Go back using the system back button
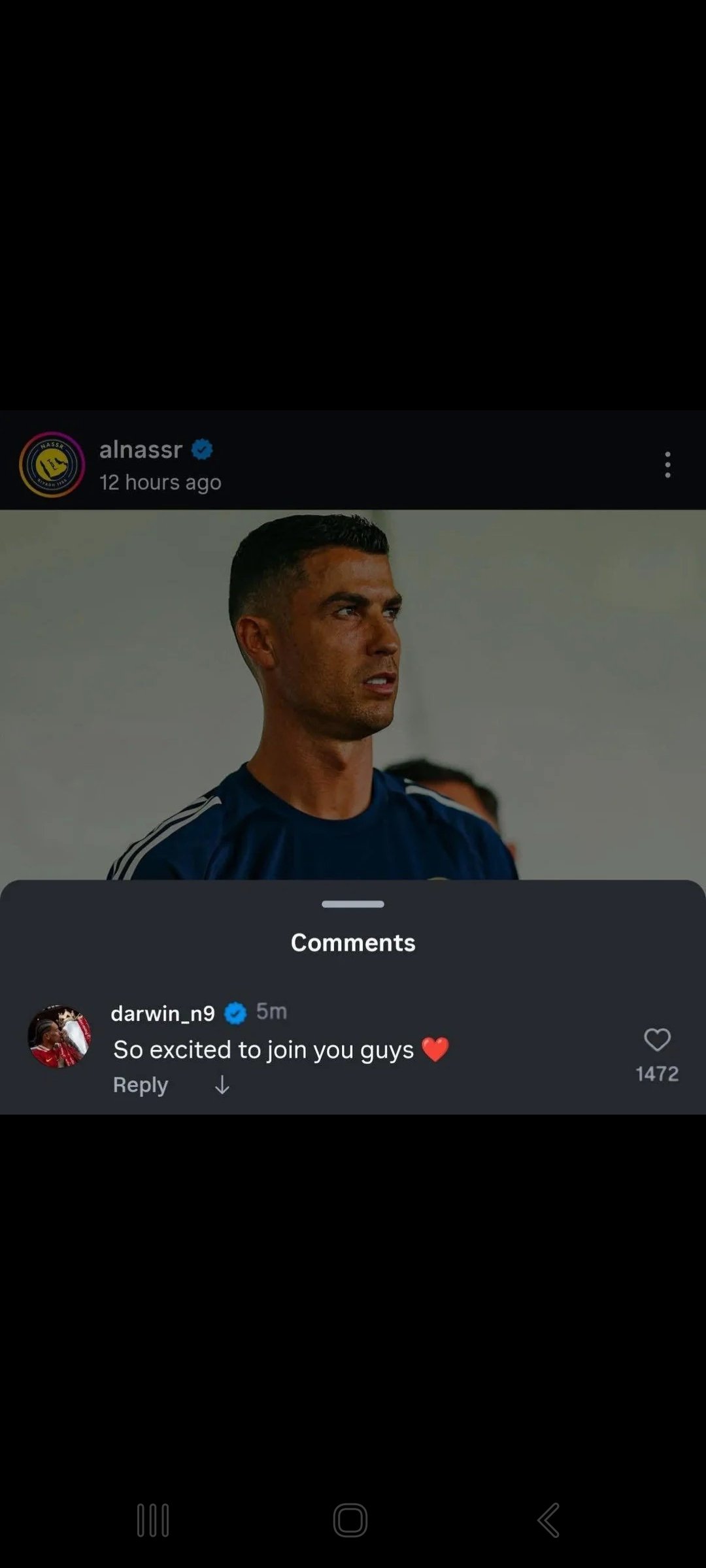Viewport: 706px width, 1568px height. 549,1520
